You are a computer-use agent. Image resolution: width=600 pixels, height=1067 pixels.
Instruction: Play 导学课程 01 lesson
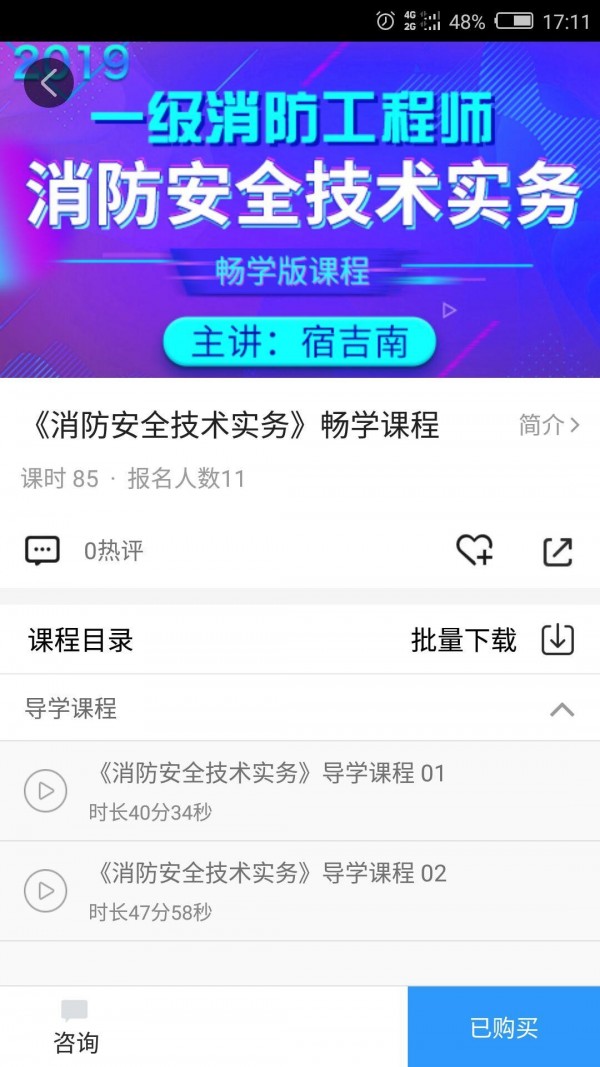[x=45, y=791]
